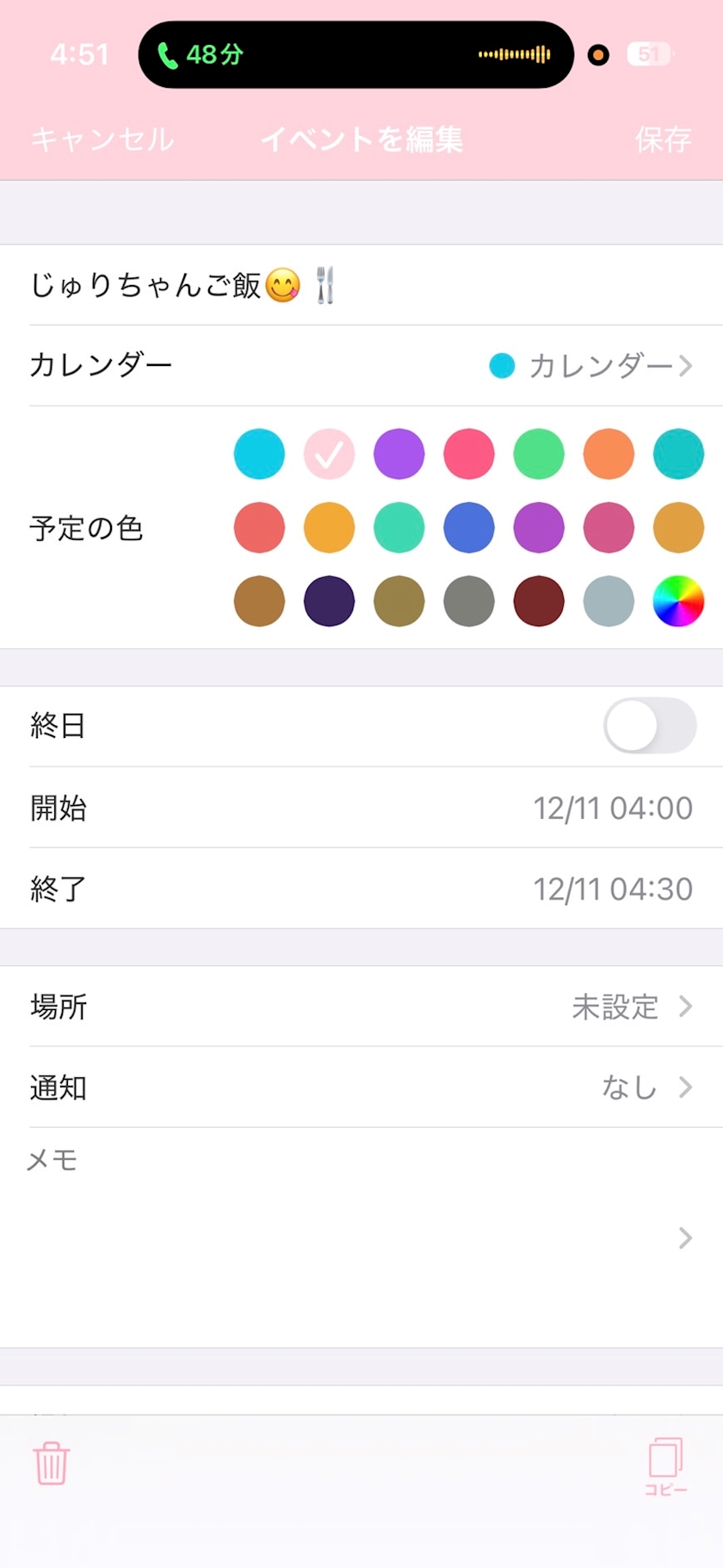Viewport: 723px width, 1568px height.
Task: Select the light green event color
Action: coord(539,454)
